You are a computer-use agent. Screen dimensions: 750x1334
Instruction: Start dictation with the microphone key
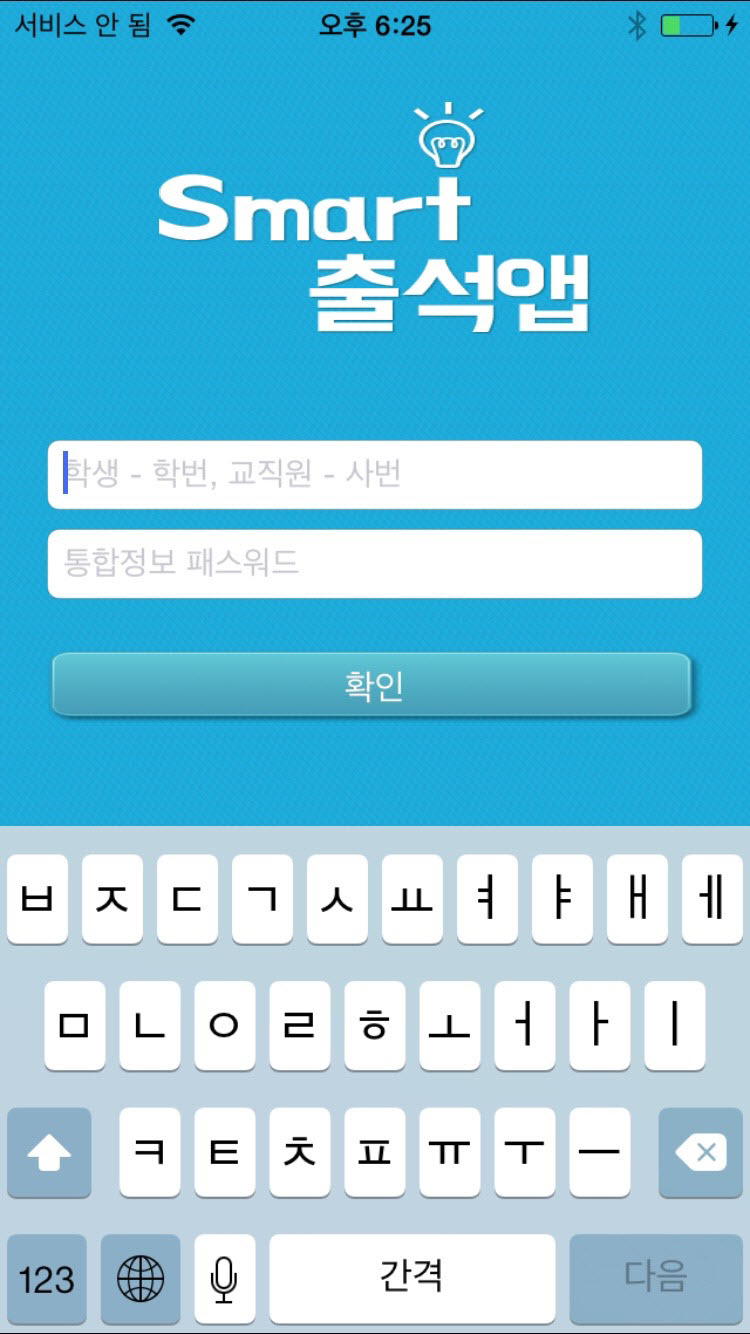coord(225,1279)
